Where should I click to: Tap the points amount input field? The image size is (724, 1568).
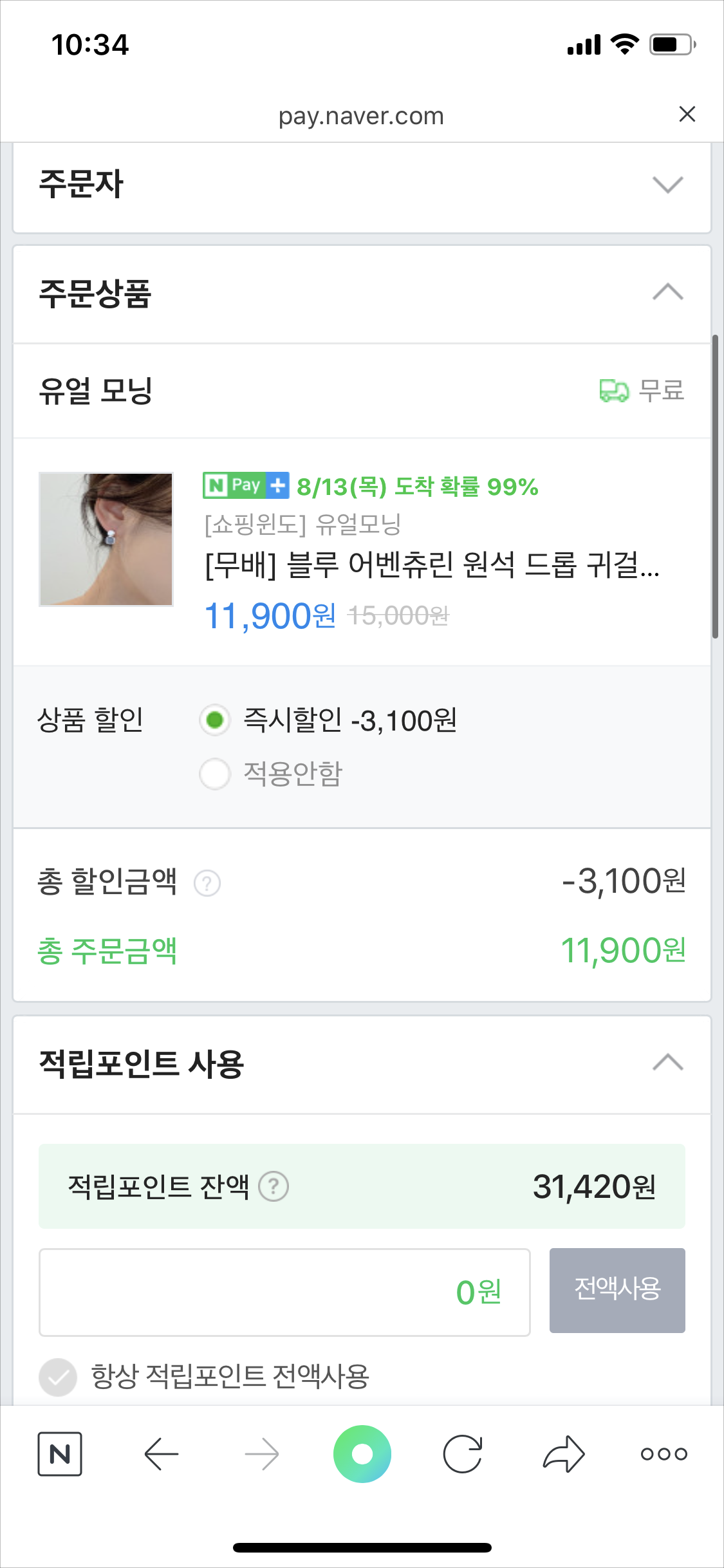tap(283, 1291)
